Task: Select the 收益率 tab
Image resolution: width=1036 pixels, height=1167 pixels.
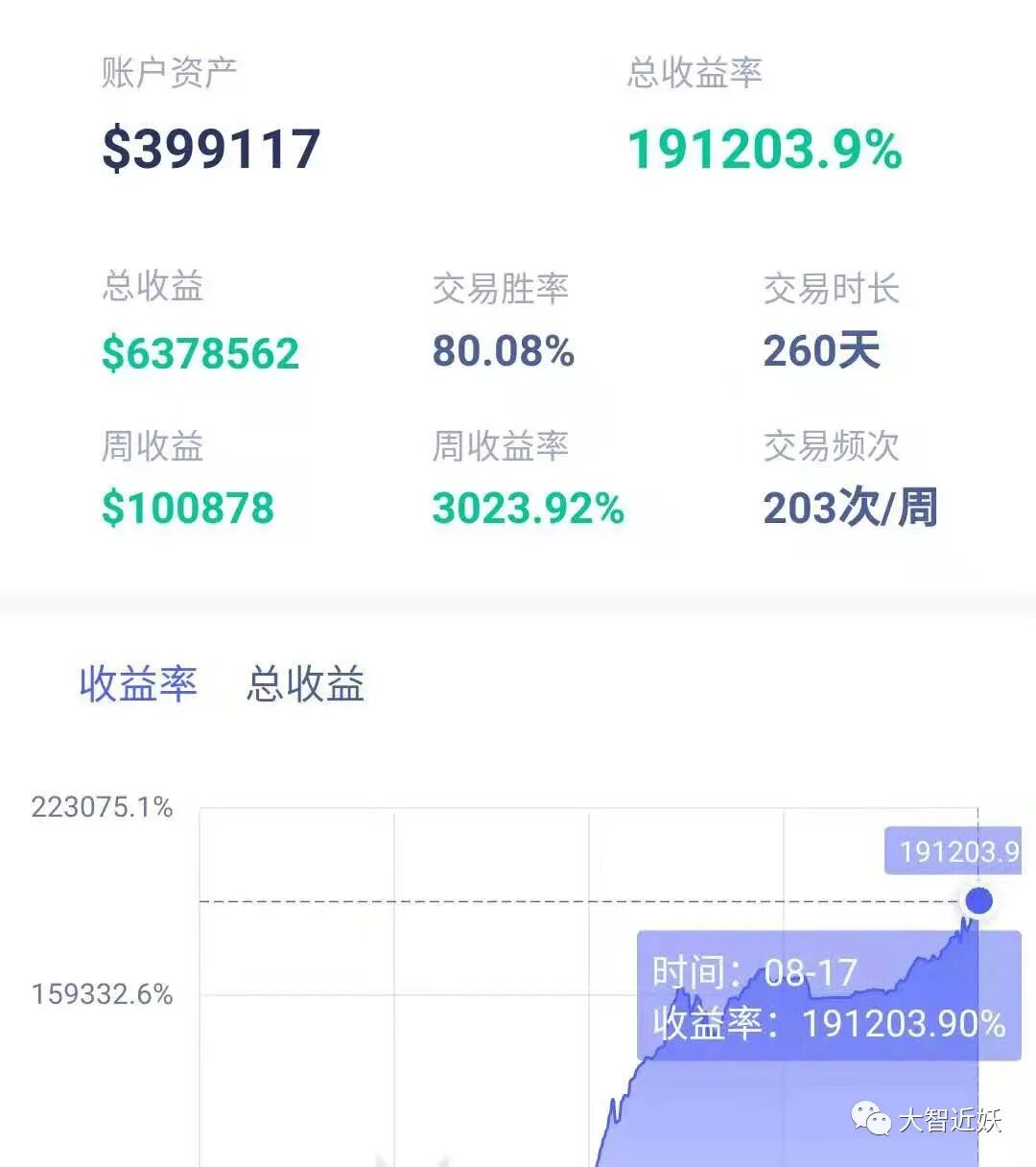Action: pyautogui.click(x=138, y=684)
